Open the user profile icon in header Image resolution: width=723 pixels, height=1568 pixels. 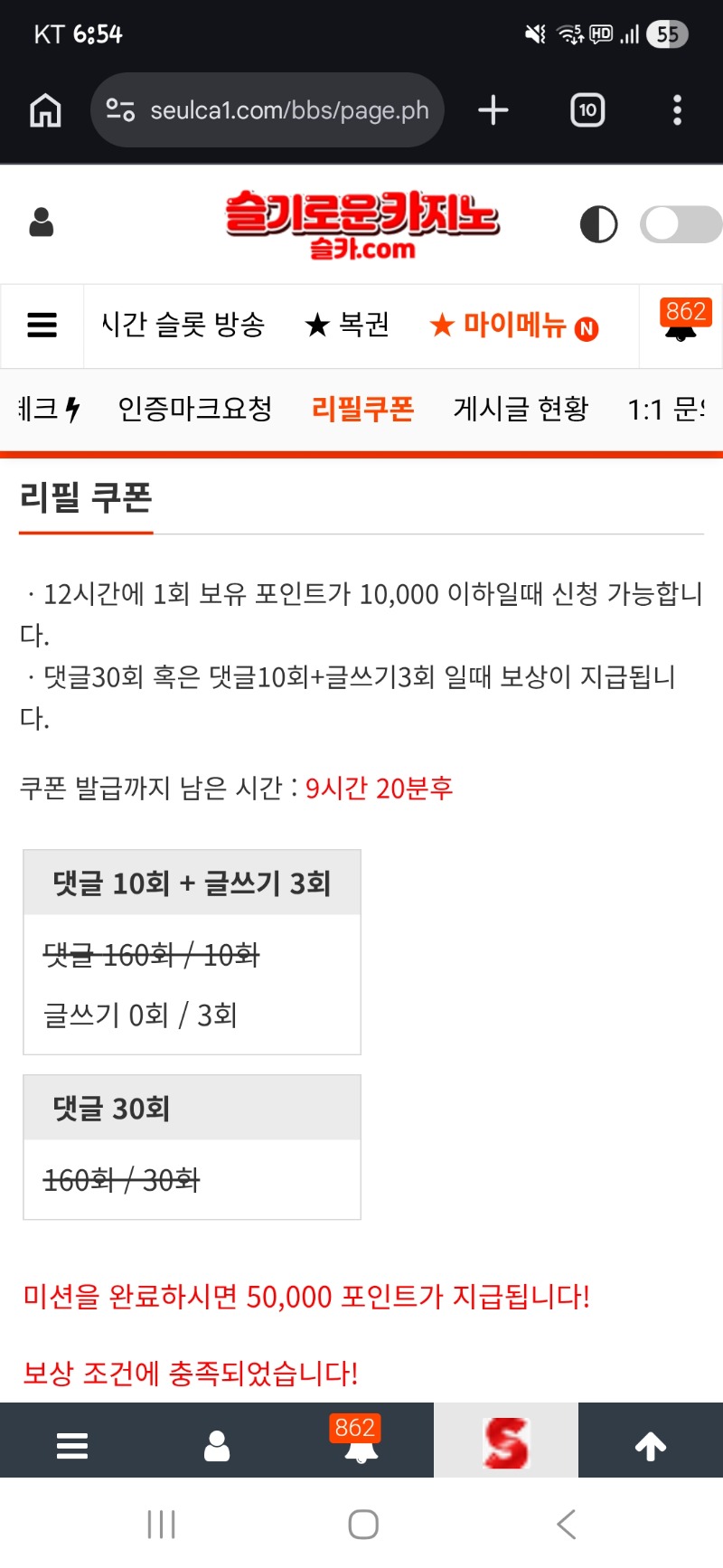point(42,222)
